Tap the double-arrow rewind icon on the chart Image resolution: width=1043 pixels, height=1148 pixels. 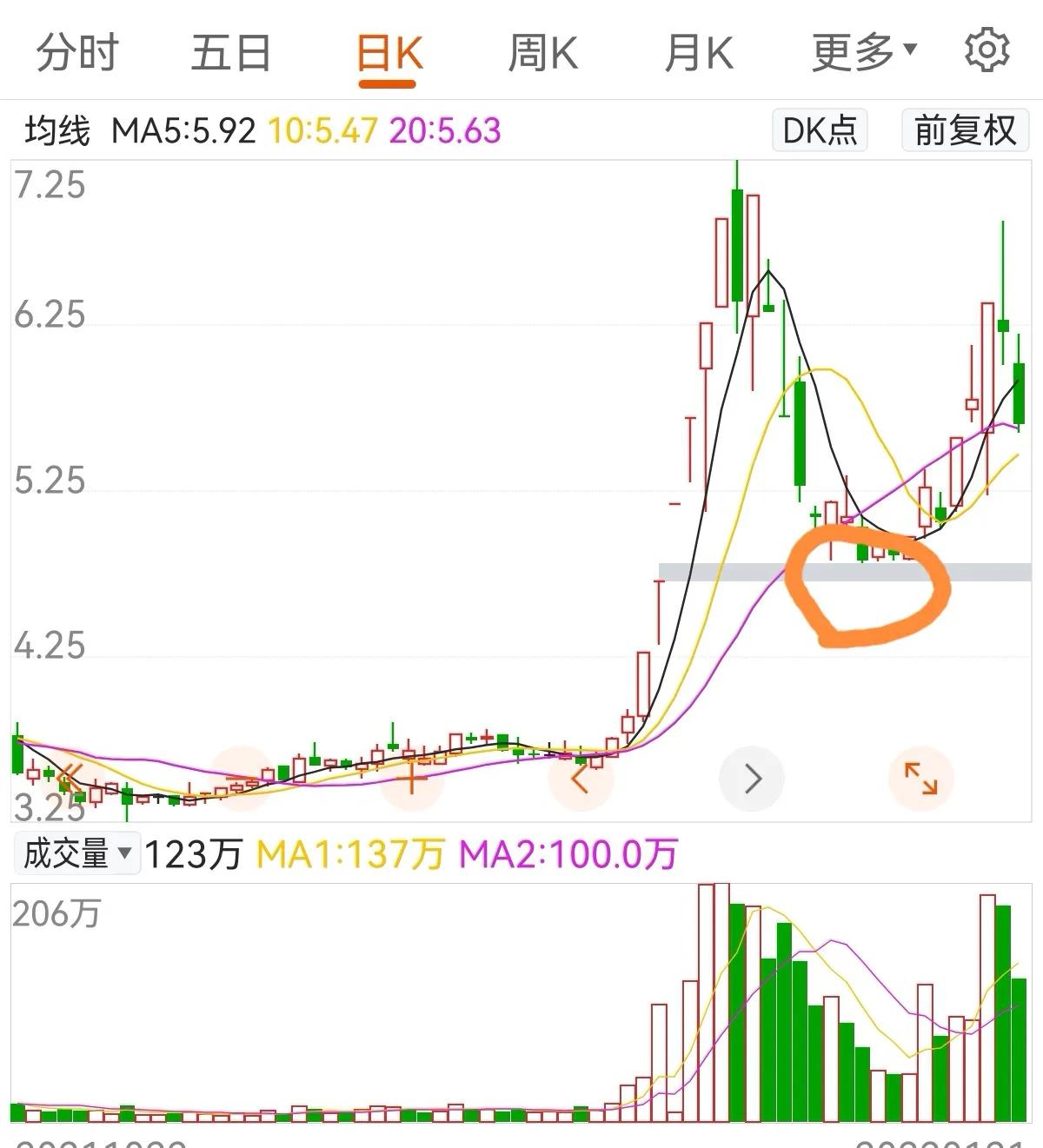[70, 779]
